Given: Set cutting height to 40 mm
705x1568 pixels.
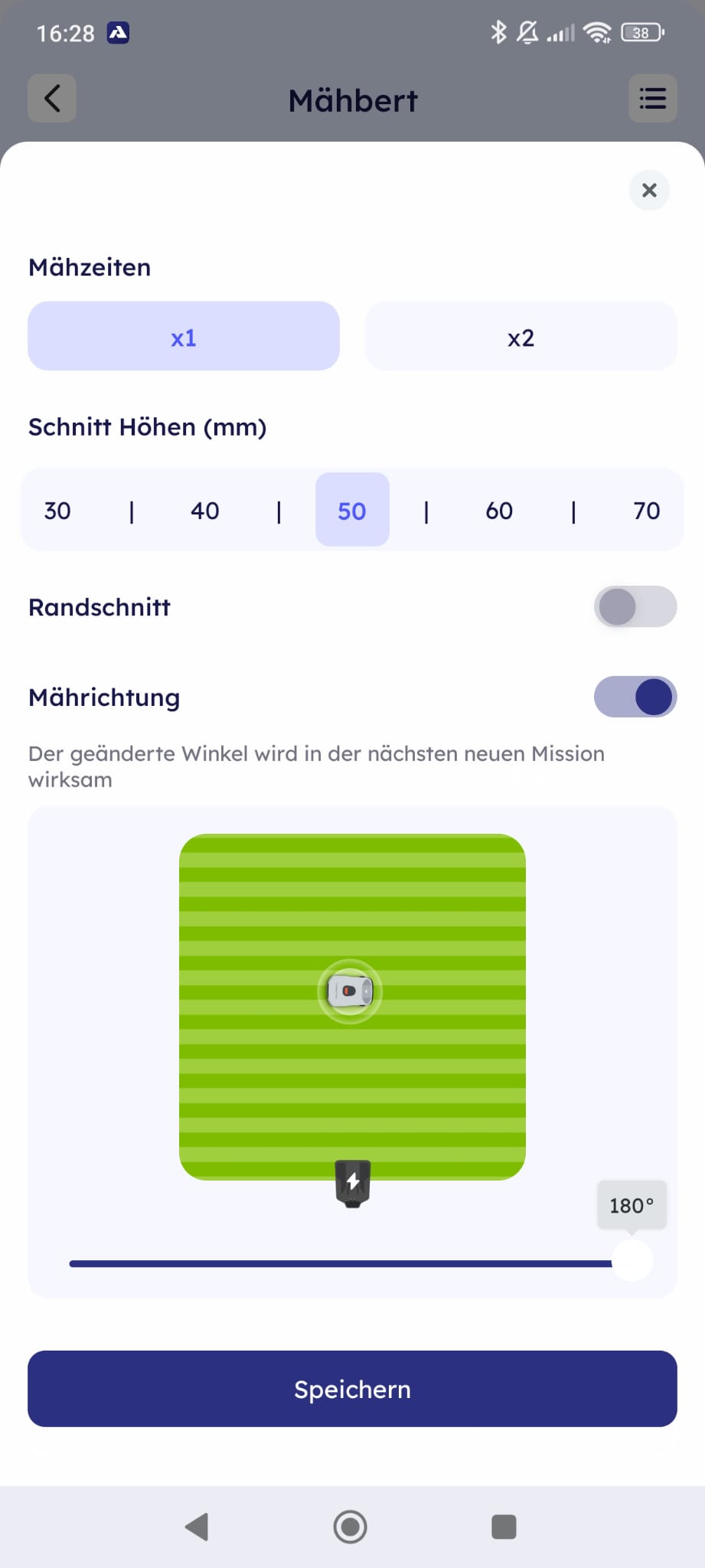Looking at the screenshot, I should pyautogui.click(x=205, y=510).
